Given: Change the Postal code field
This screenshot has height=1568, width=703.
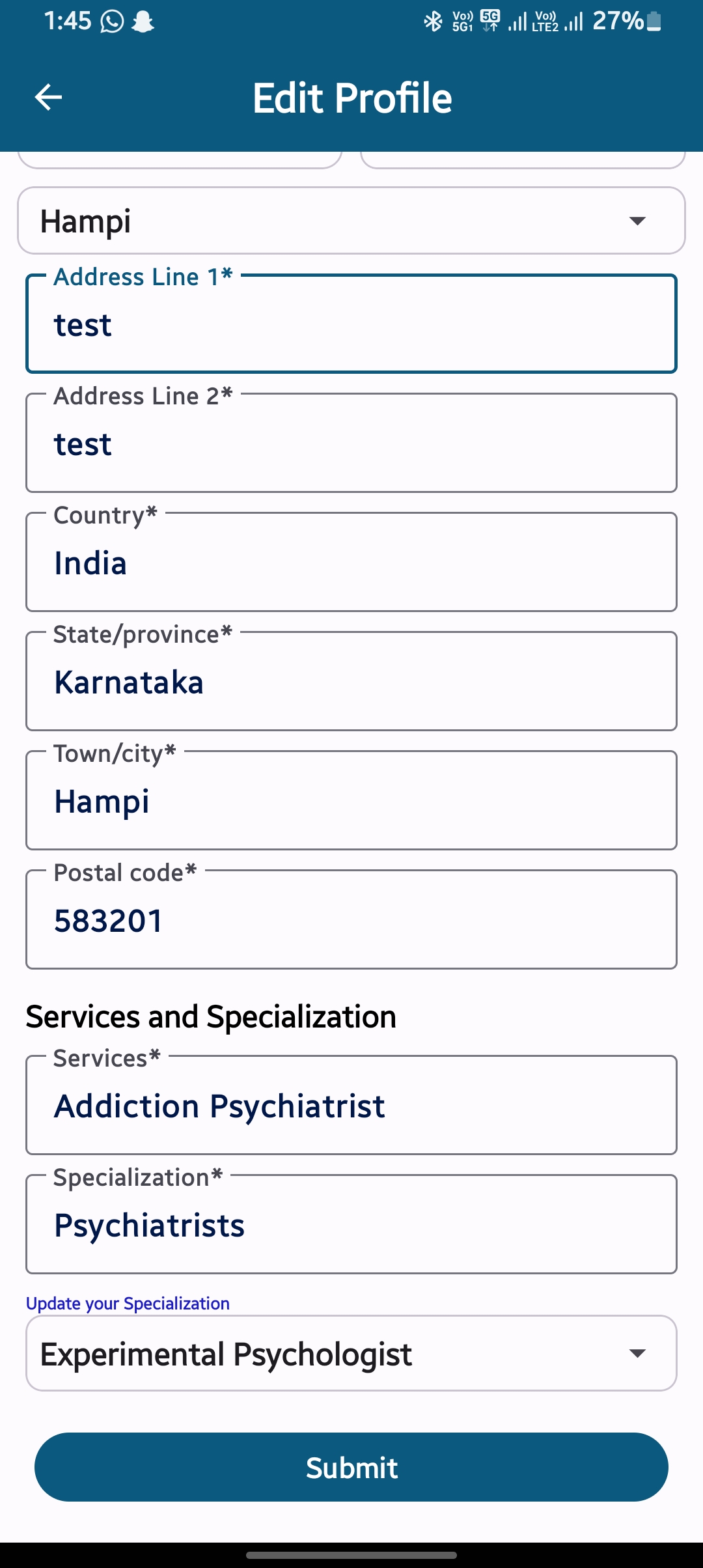Looking at the screenshot, I should [x=351, y=920].
